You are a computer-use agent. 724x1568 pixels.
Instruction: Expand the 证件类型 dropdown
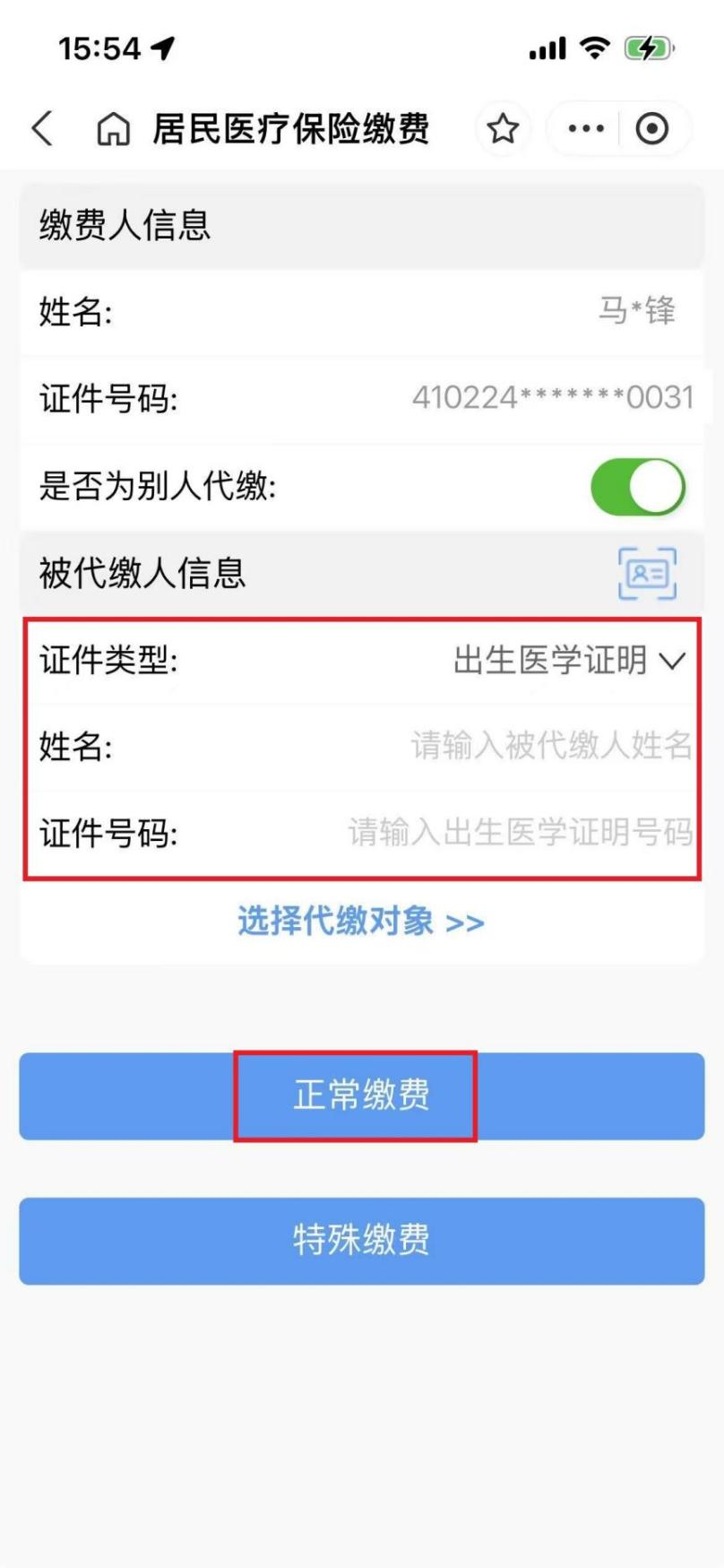pyautogui.click(x=569, y=661)
